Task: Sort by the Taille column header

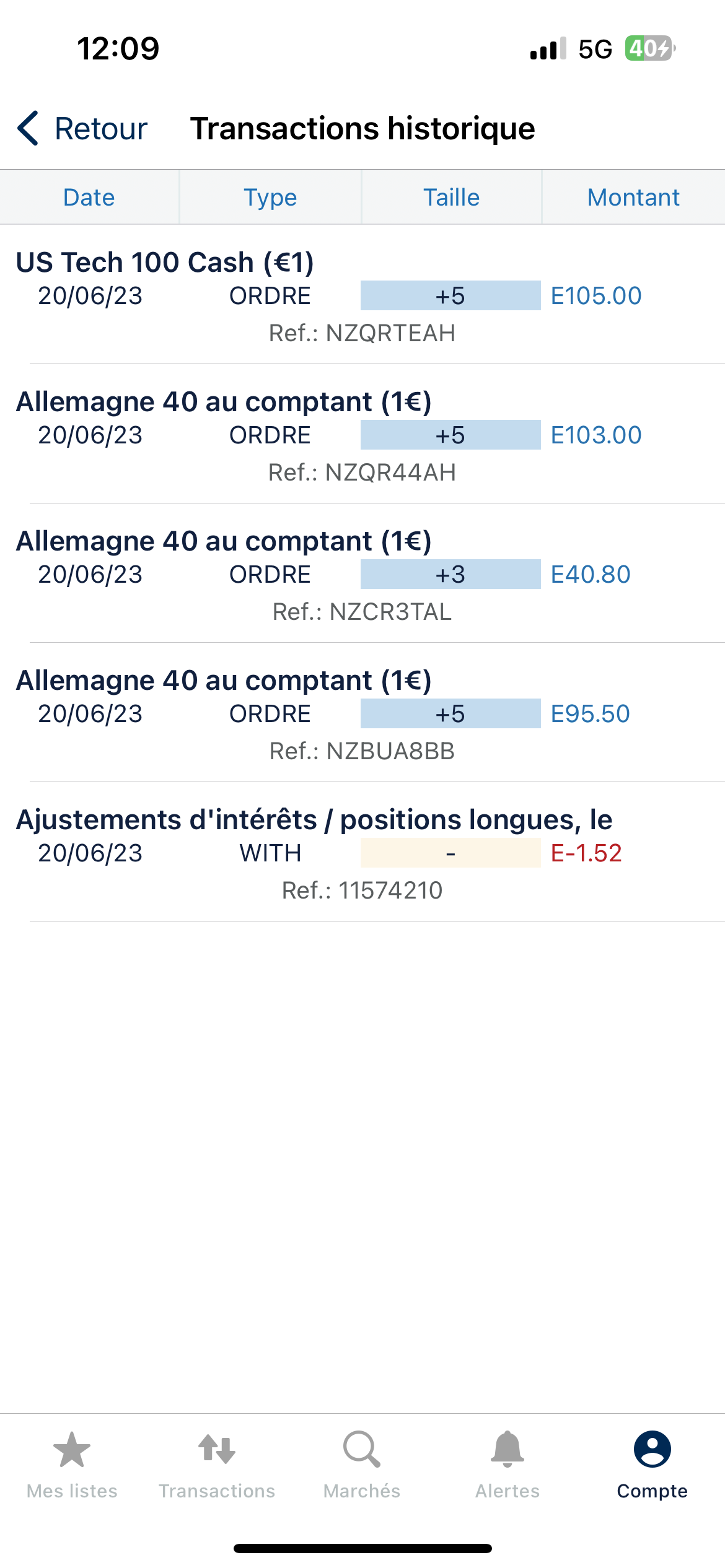Action: pyautogui.click(x=451, y=198)
